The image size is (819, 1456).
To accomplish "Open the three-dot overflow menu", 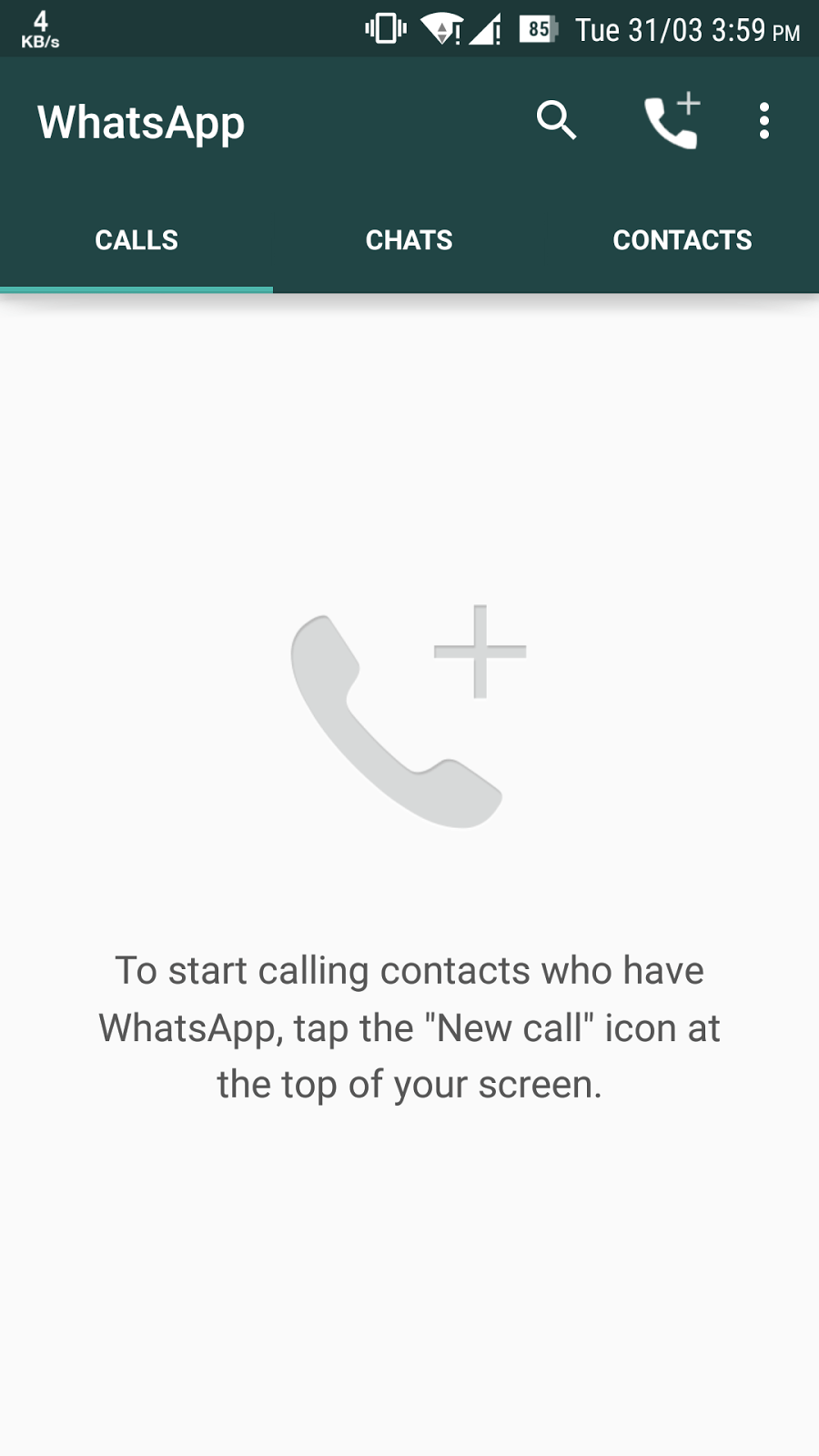I will coord(764,120).
